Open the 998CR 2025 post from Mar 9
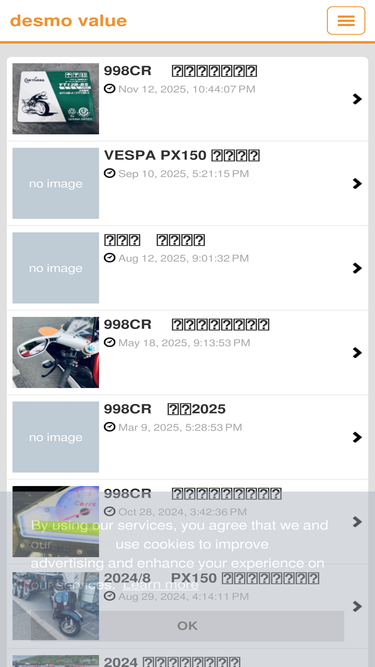 (188, 437)
